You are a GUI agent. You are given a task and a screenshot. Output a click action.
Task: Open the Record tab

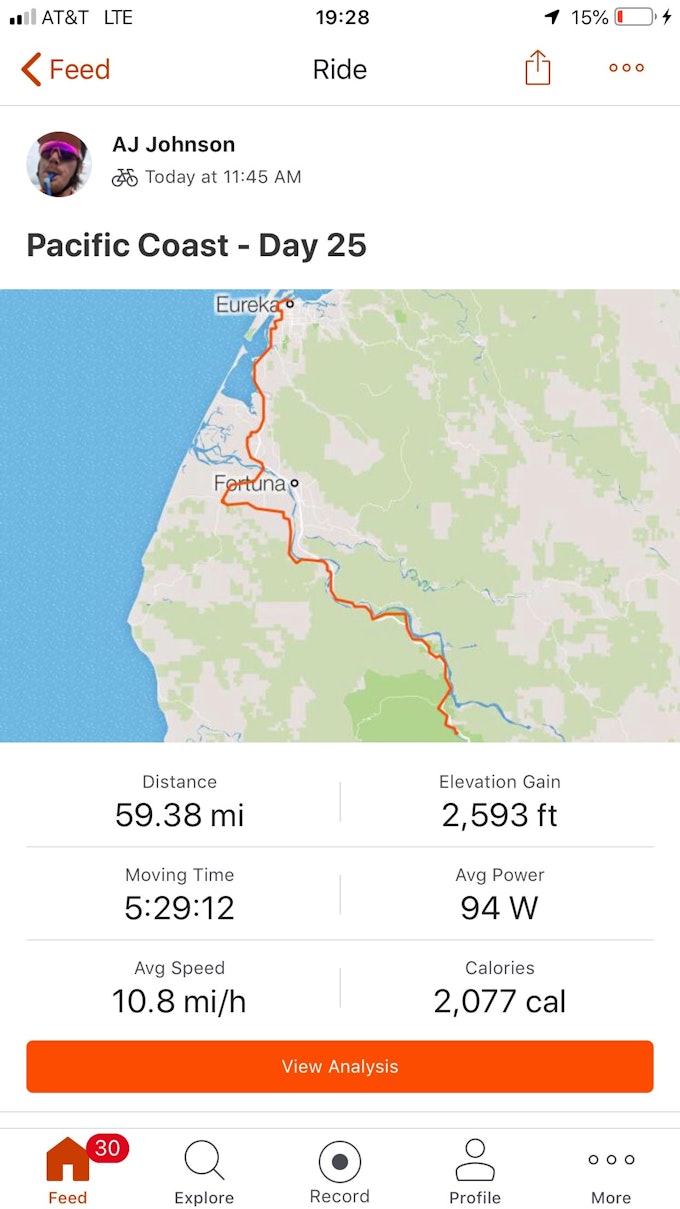(x=340, y=1170)
